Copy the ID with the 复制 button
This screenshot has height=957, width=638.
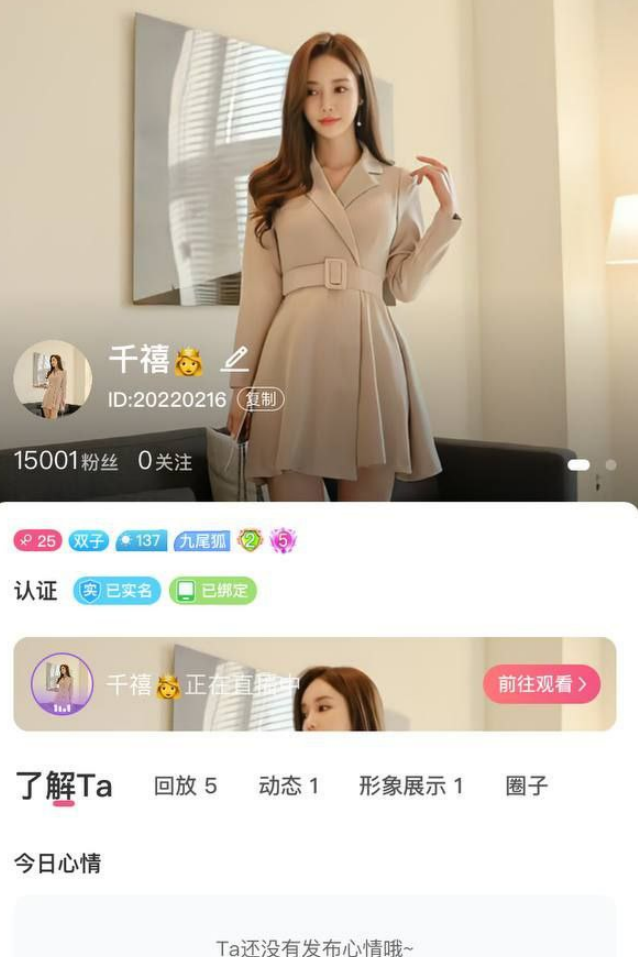click(261, 400)
